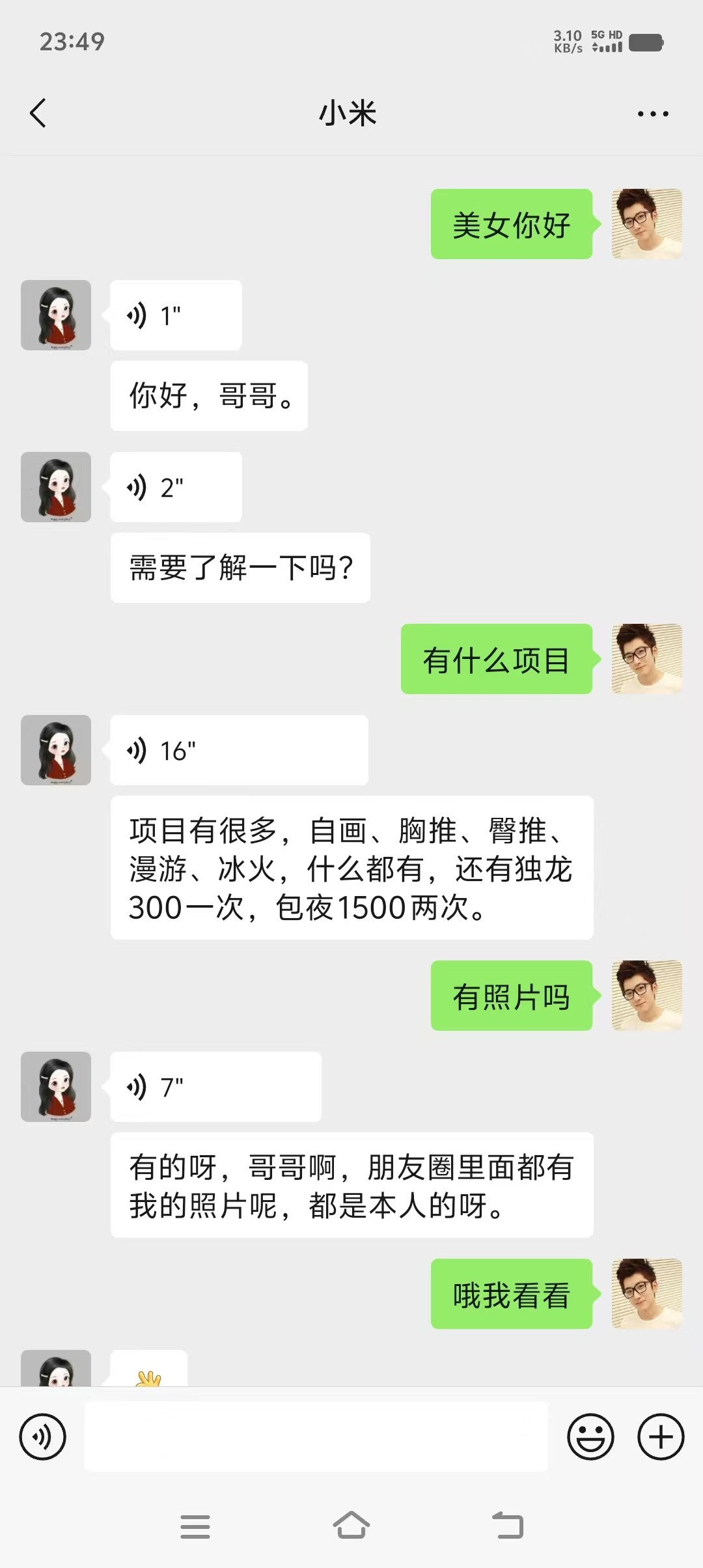Tap the system home button
Screen dimensions: 703x1568
351,1525
